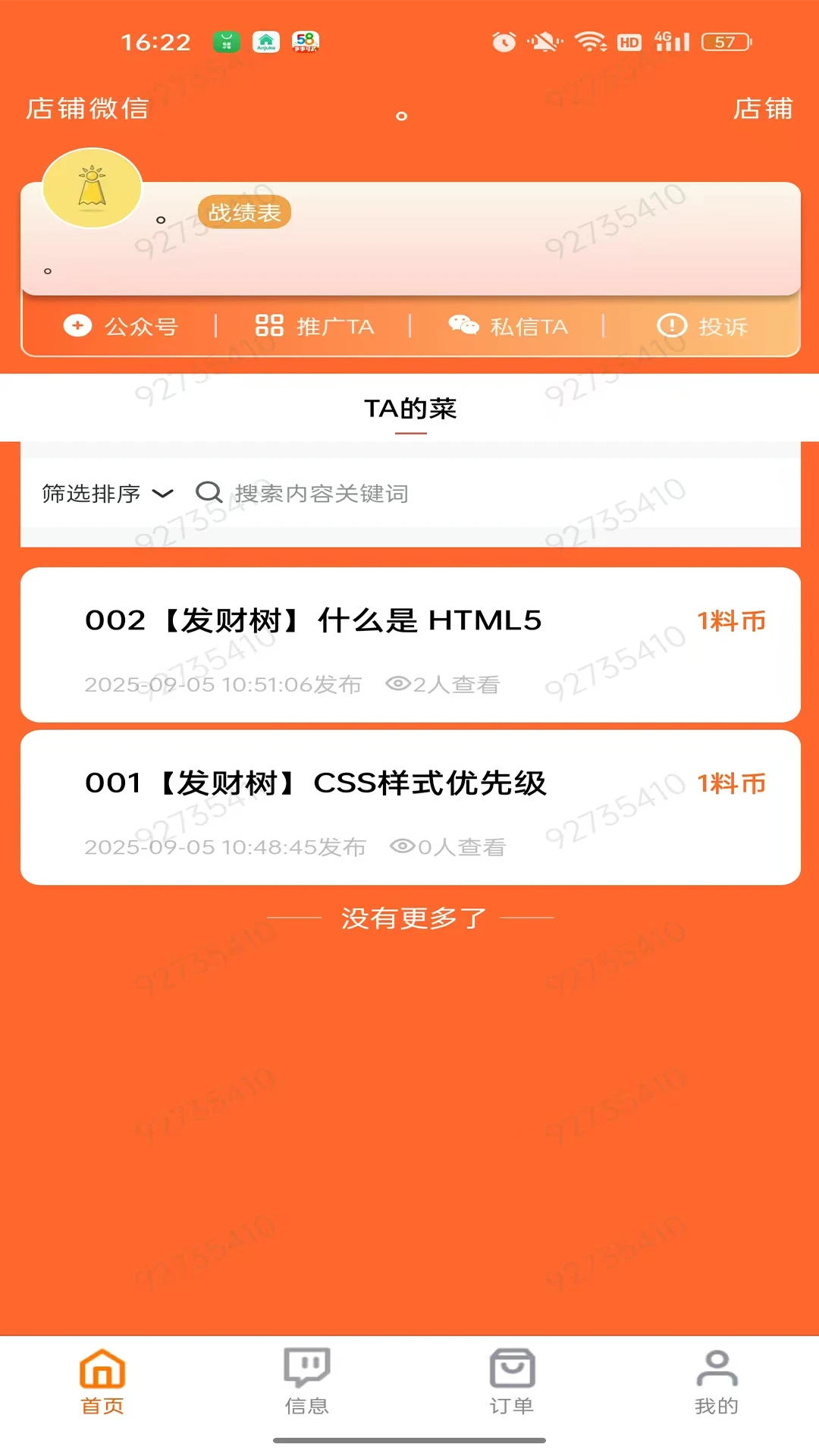Go to the 首页 home tab
Screen dimensions: 819x1456
(x=102, y=1381)
